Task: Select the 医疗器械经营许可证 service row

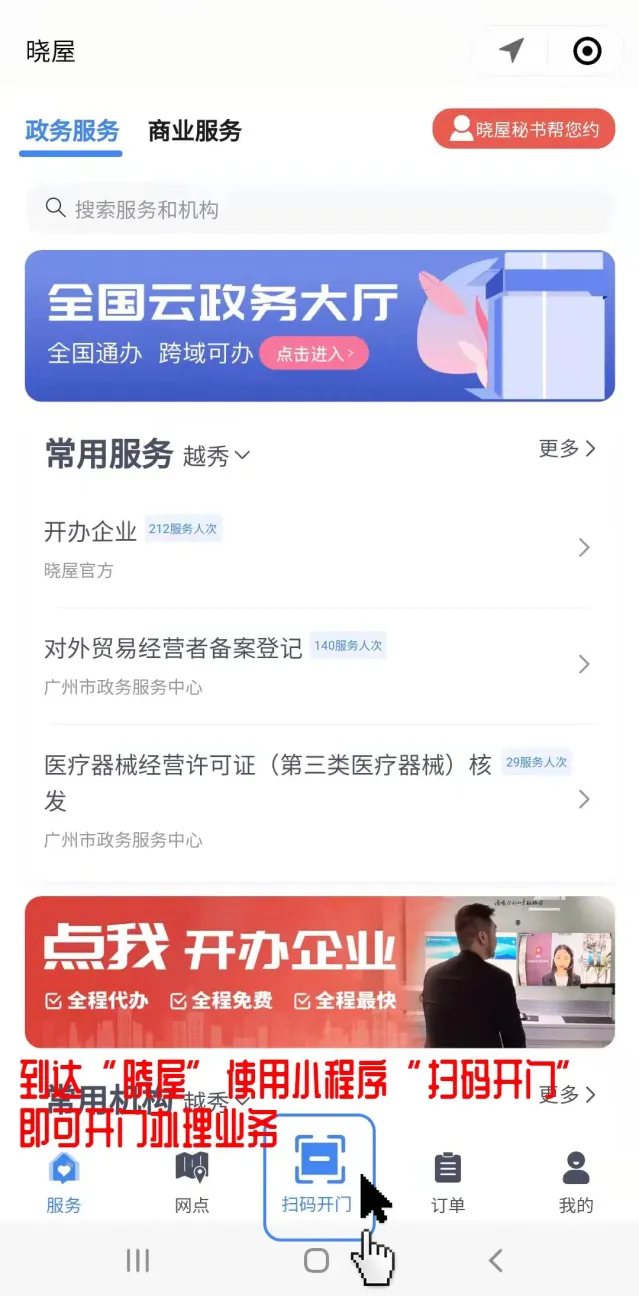Action: click(319, 799)
